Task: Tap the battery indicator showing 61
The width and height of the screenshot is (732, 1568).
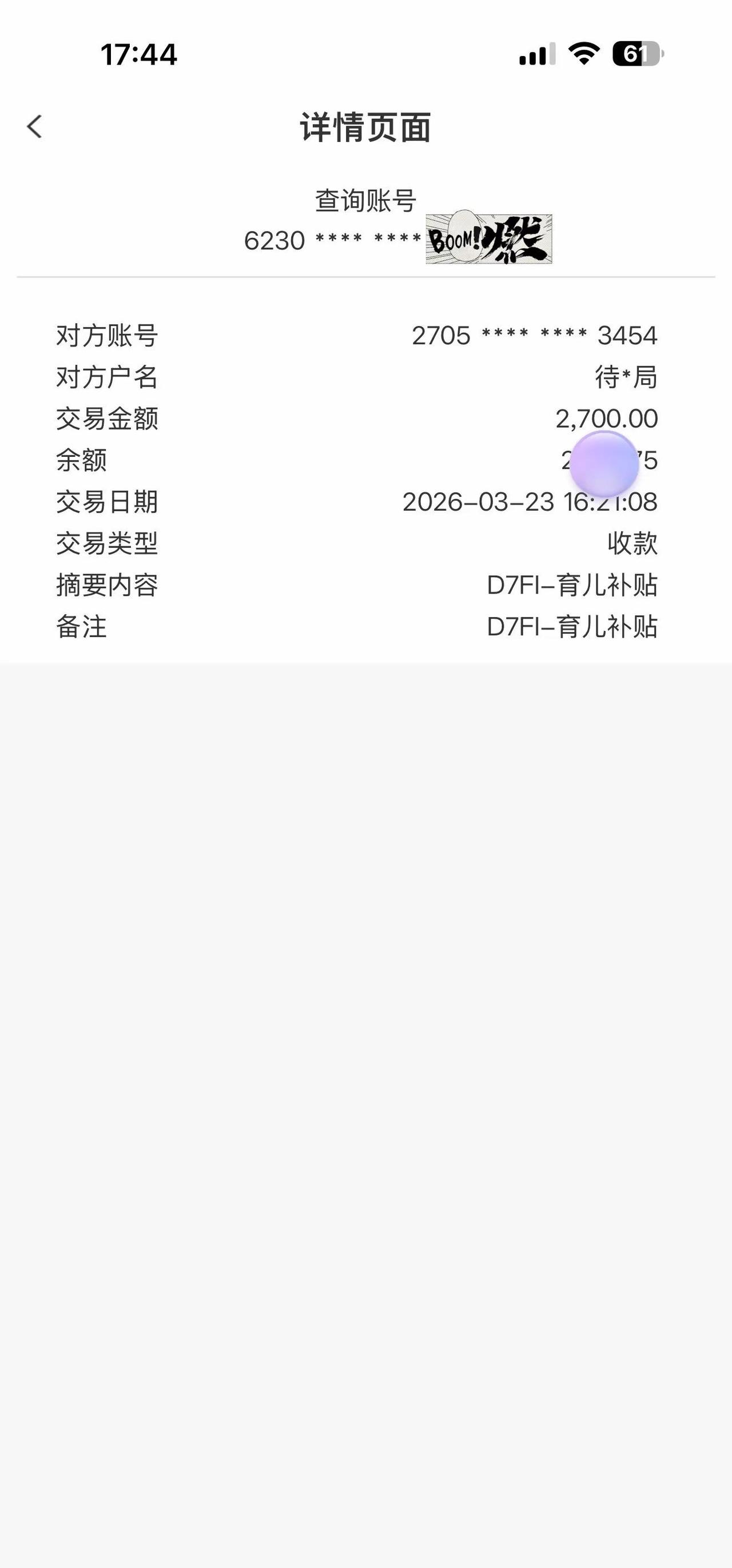Action: pyautogui.click(x=636, y=55)
